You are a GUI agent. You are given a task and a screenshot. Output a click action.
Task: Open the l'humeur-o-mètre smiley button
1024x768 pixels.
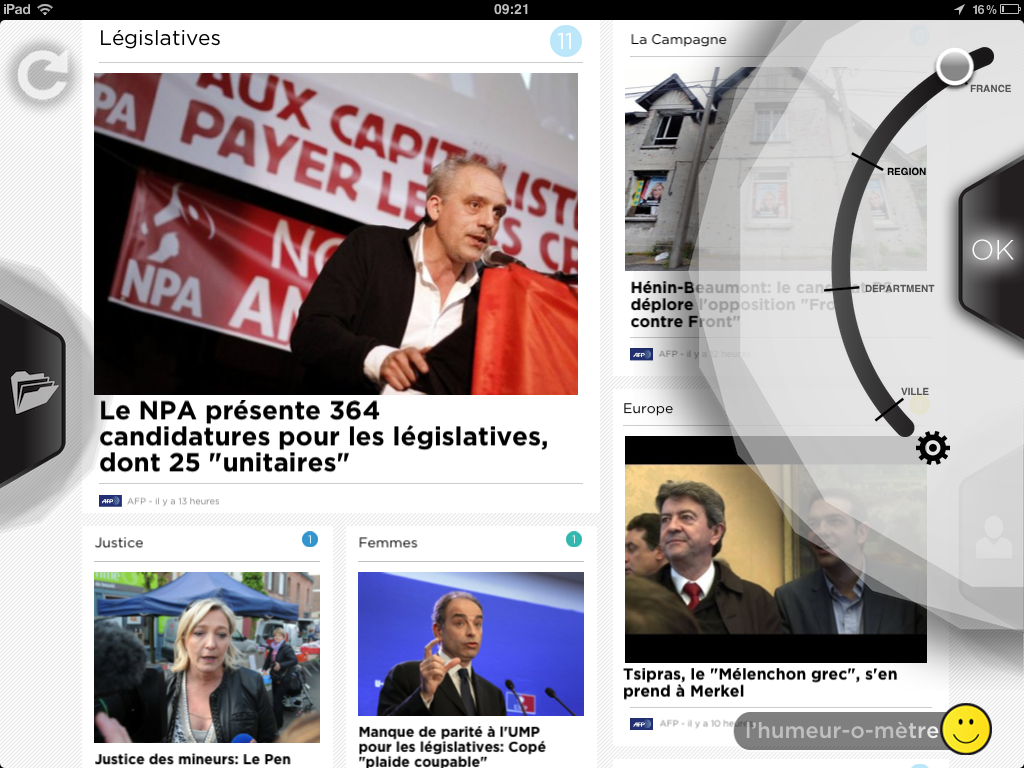(x=966, y=729)
